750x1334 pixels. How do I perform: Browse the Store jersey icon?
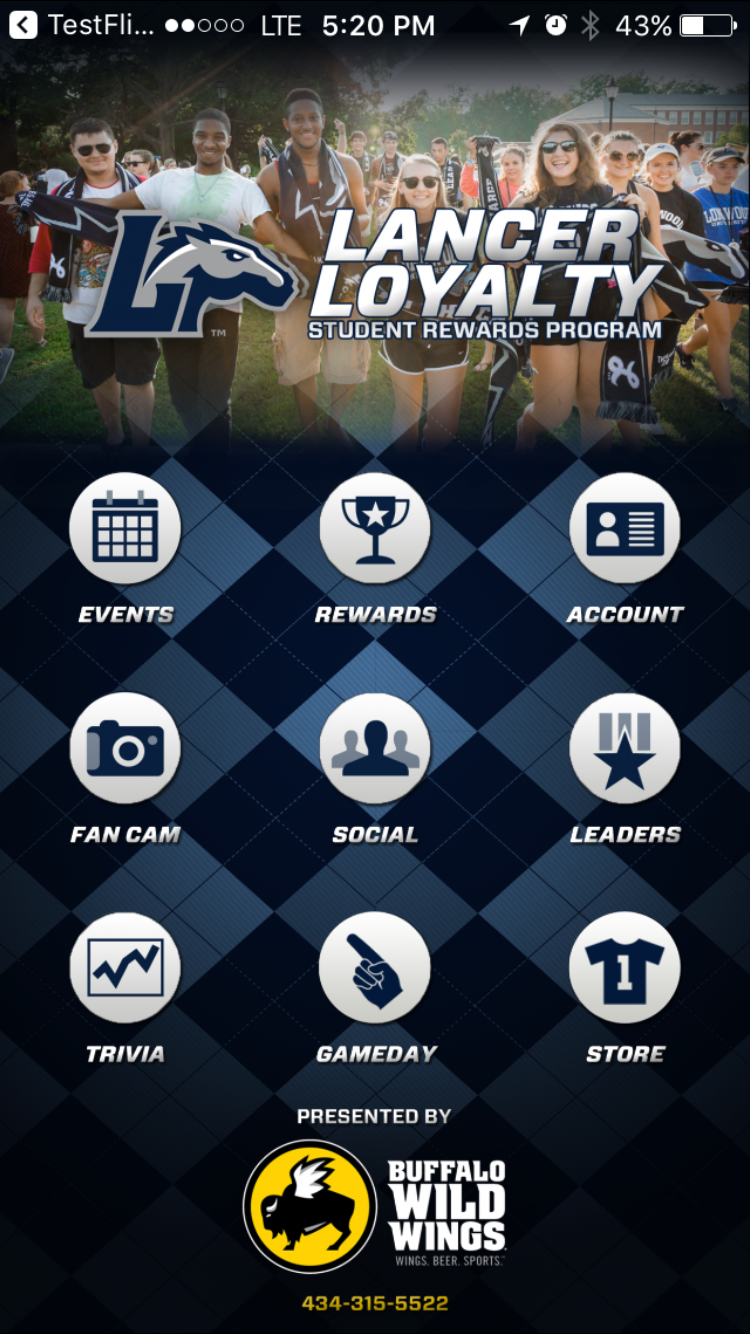coord(625,967)
